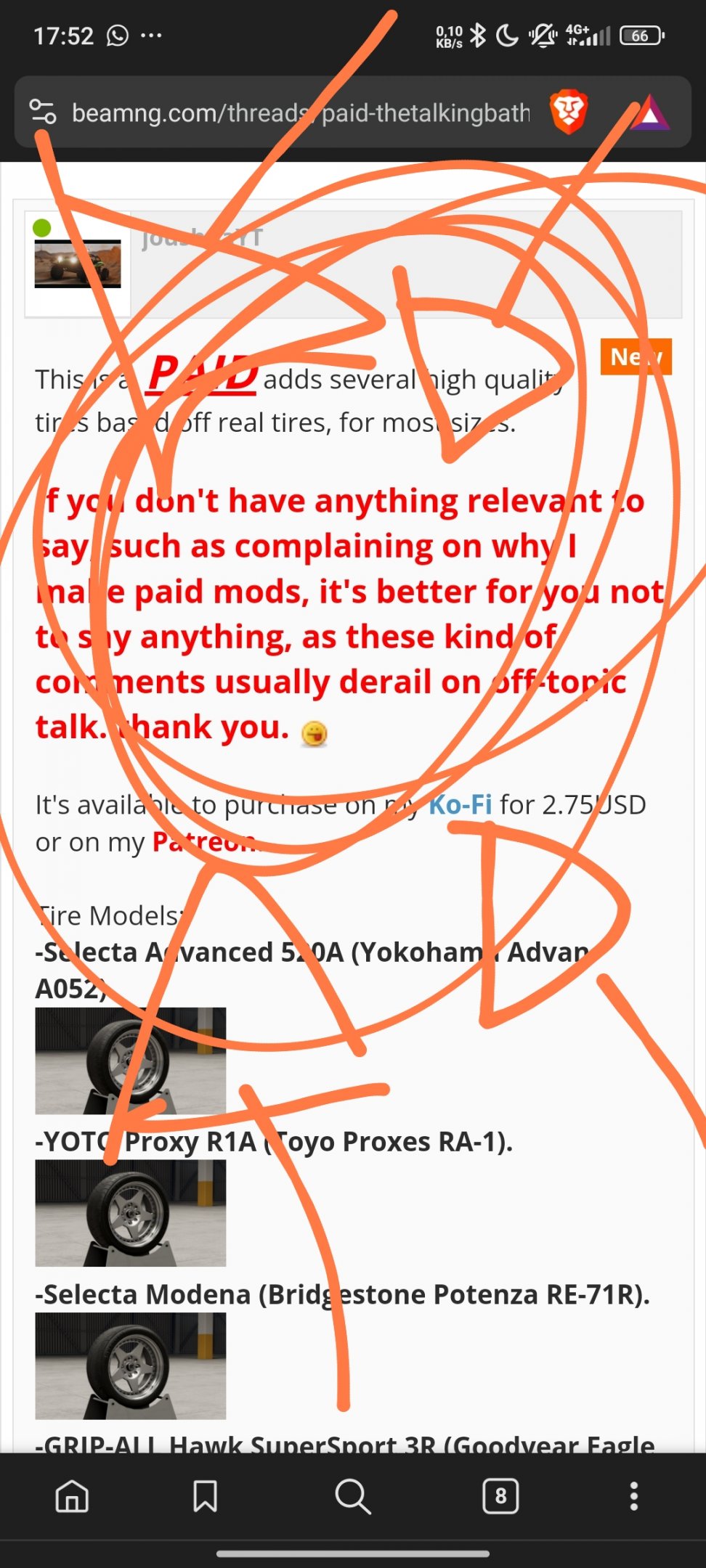Open bookmarks in bottom toolbar
Screen dimensions: 706x1568
(x=205, y=1496)
